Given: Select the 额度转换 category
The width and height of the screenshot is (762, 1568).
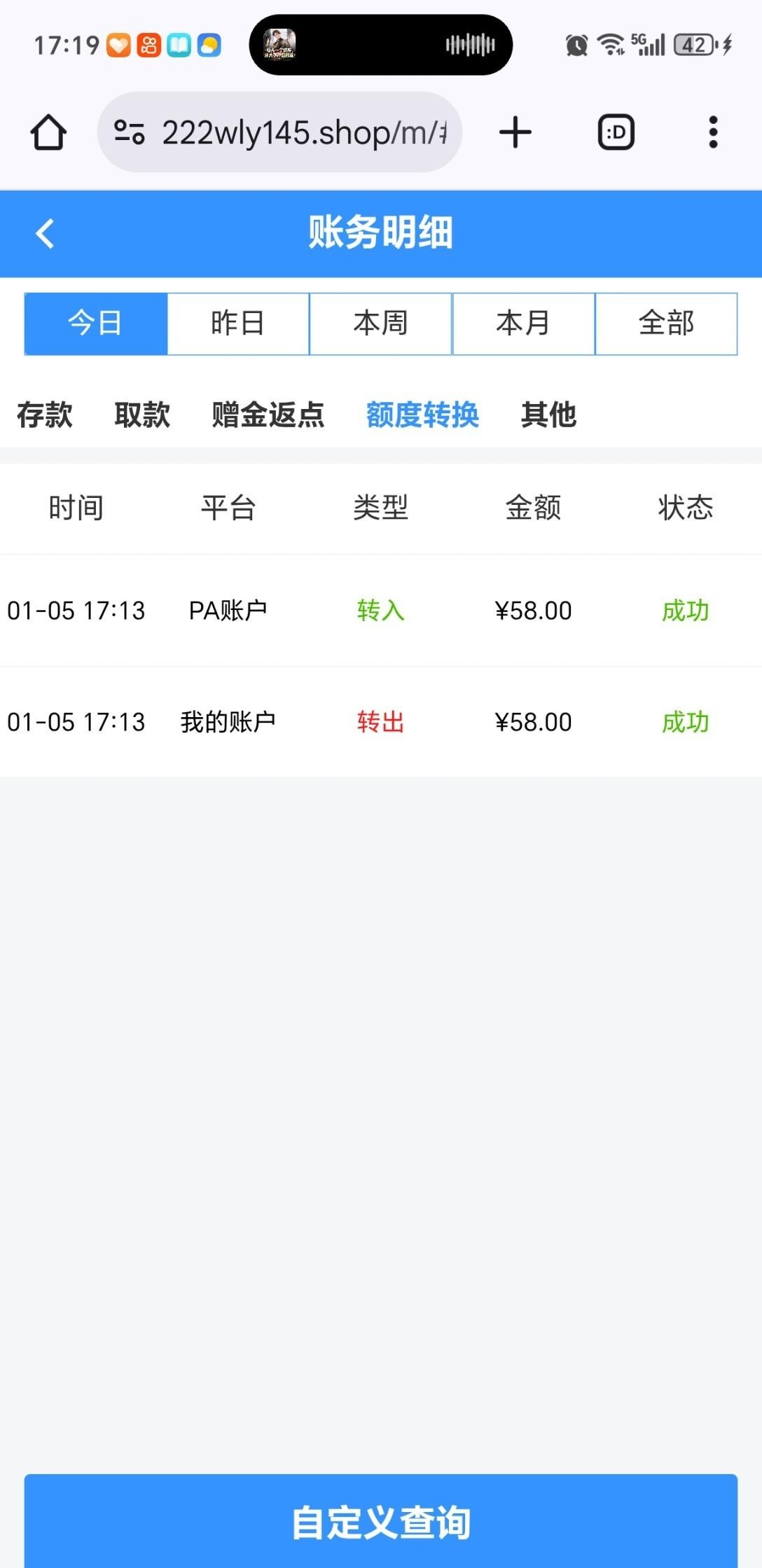Looking at the screenshot, I should point(422,415).
